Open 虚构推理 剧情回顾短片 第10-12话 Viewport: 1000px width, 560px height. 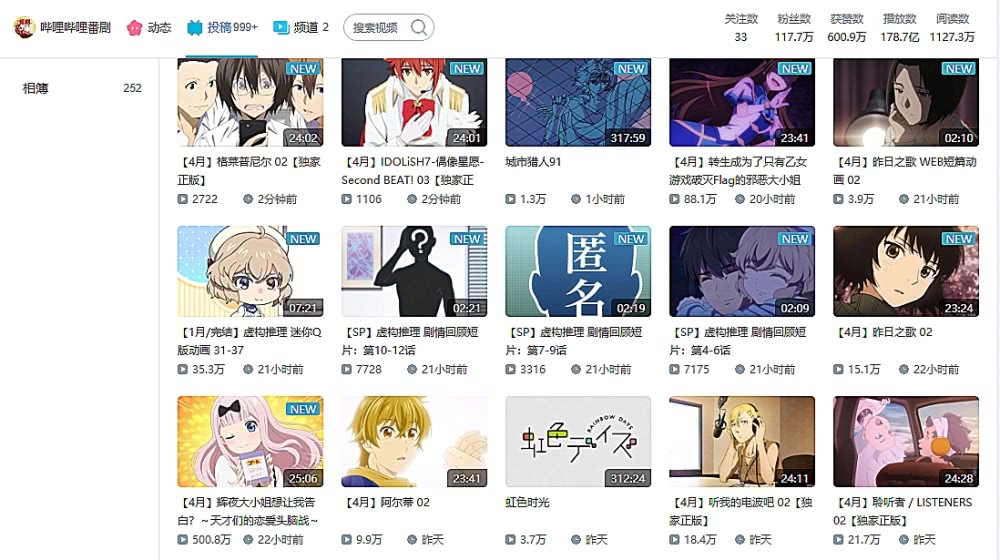click(414, 271)
